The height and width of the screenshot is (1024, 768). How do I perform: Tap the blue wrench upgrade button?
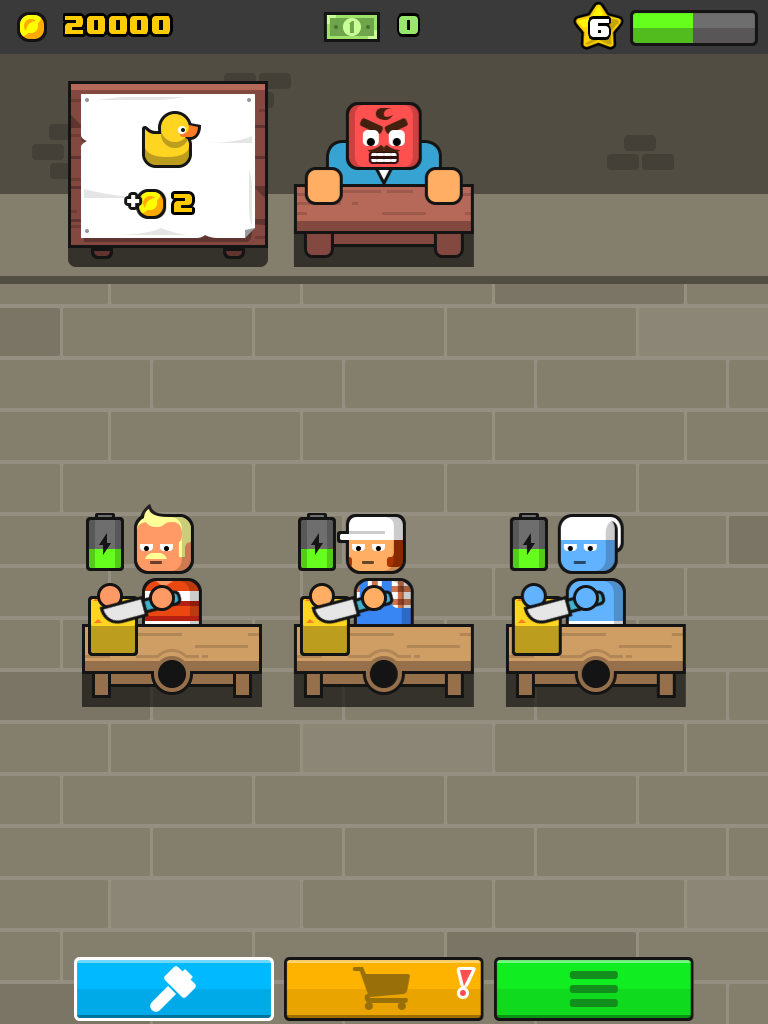[174, 988]
